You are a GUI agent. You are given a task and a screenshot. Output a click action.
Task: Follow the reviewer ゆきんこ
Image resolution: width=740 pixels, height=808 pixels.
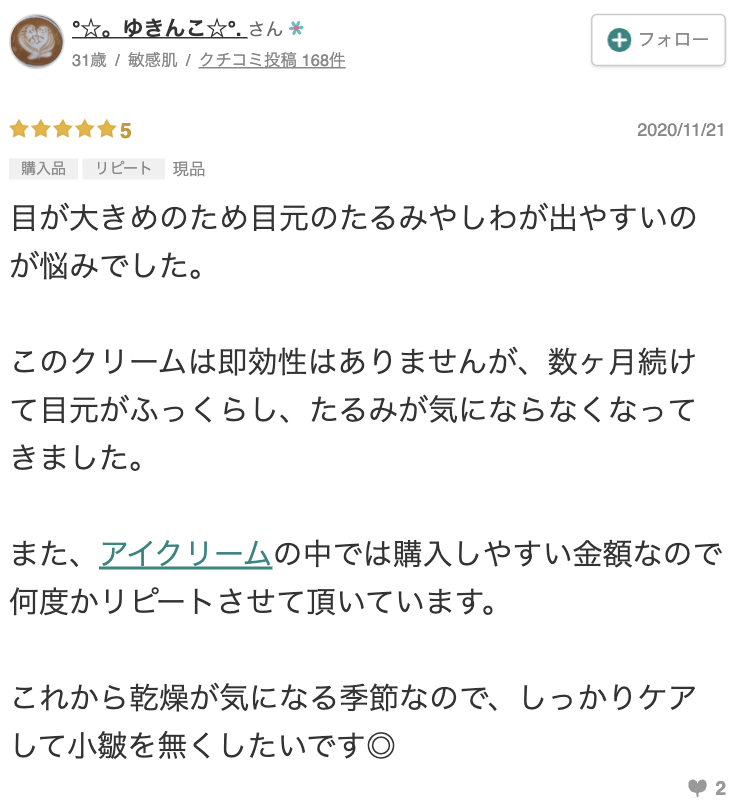click(x=658, y=40)
